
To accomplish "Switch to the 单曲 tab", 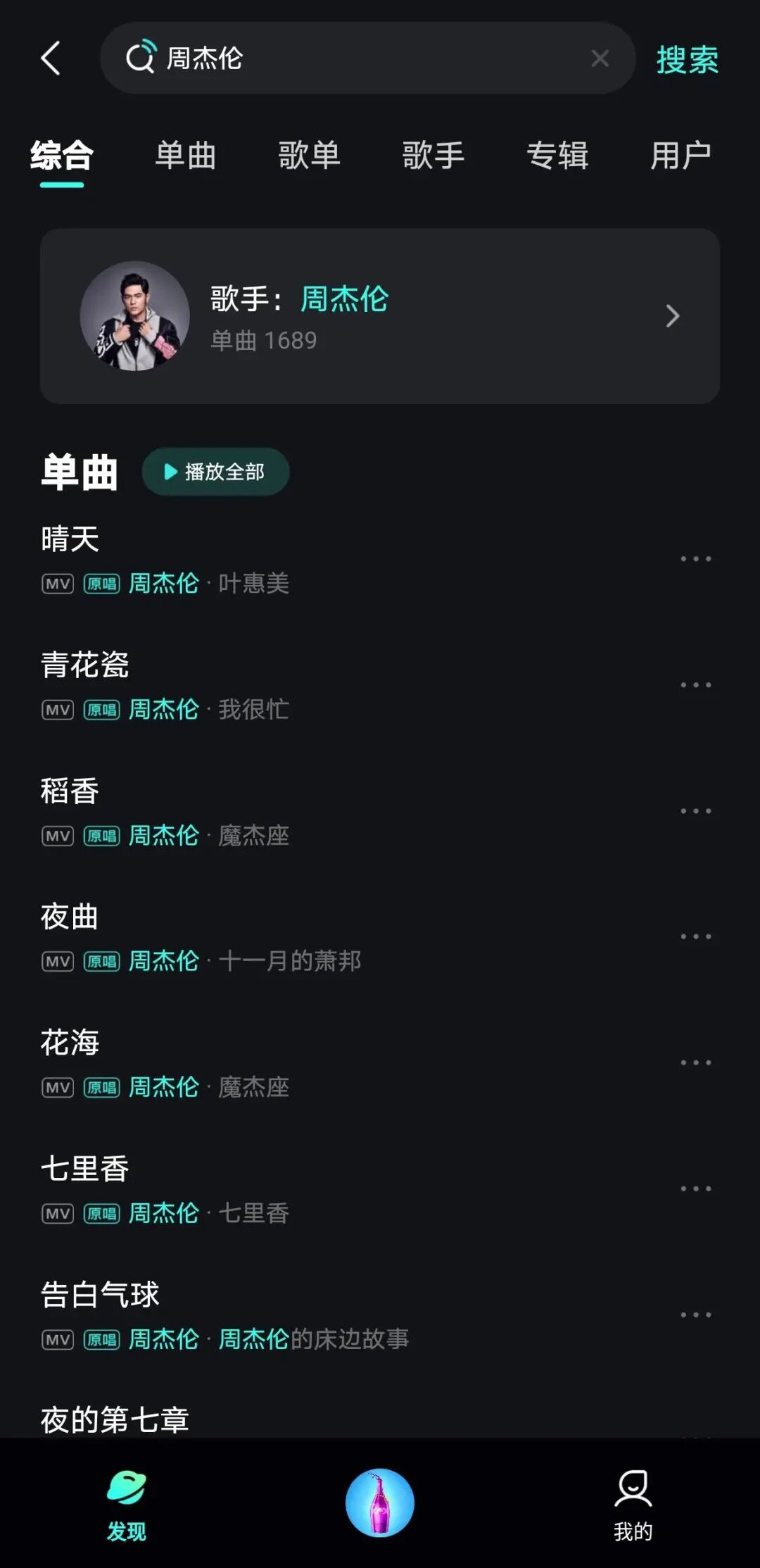I will tap(186, 156).
